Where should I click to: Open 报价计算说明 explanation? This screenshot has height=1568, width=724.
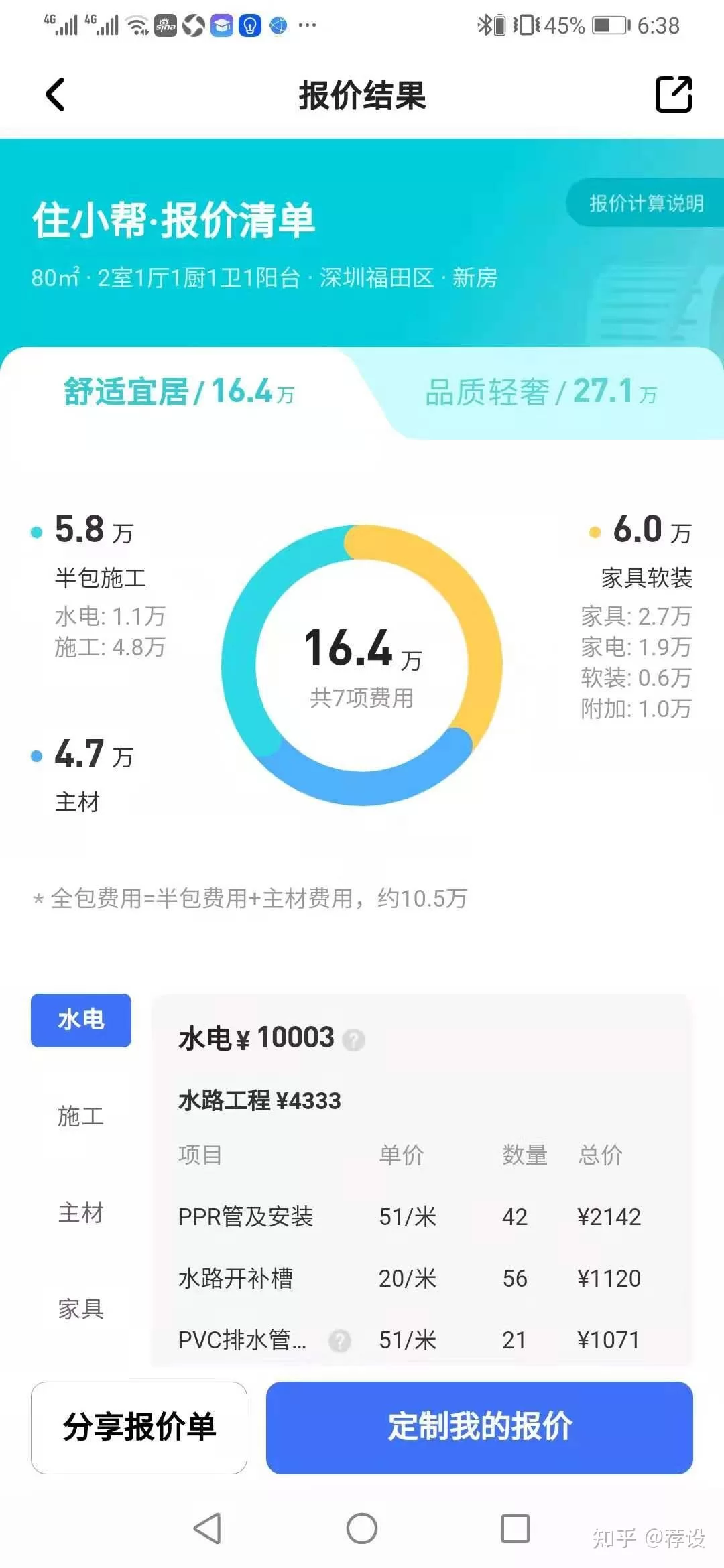point(646,203)
